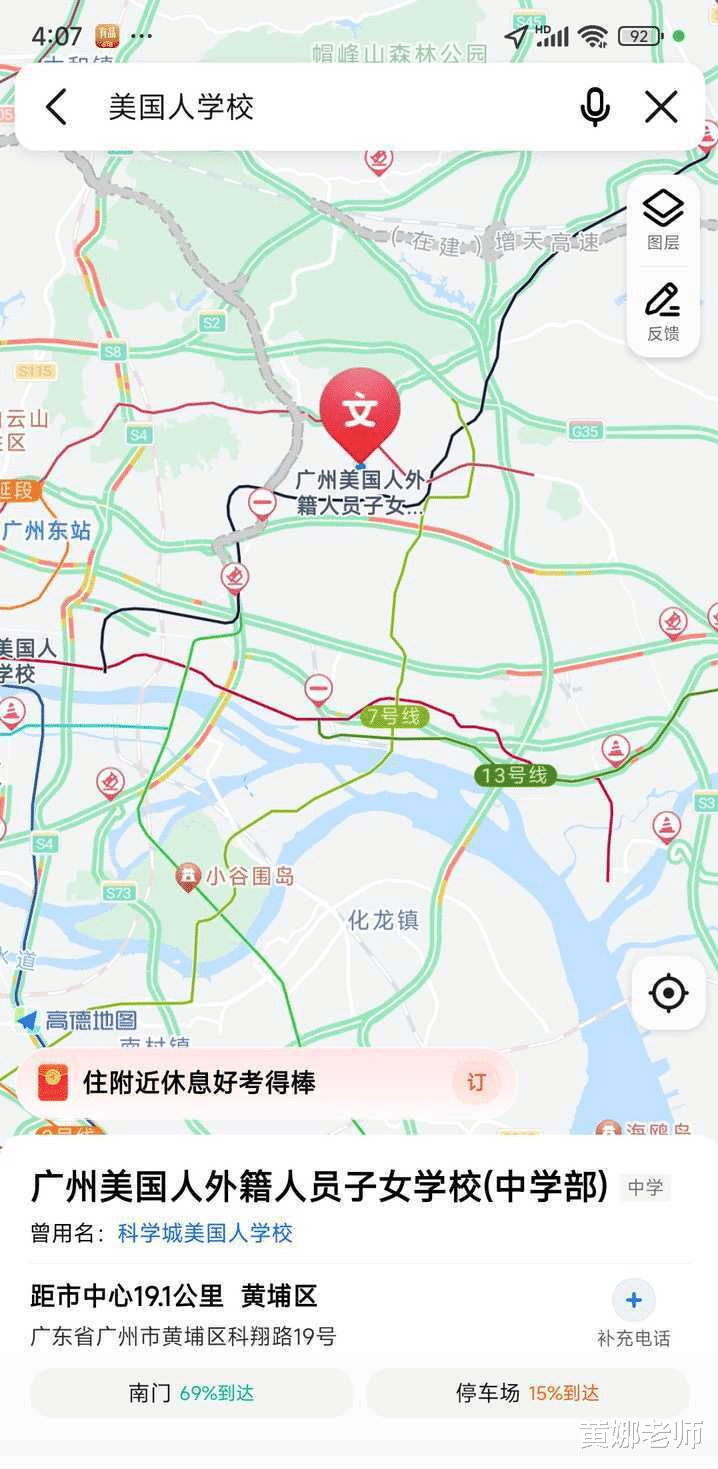Go back using the arrow in search bar
718x1469 pixels.
(x=56, y=107)
